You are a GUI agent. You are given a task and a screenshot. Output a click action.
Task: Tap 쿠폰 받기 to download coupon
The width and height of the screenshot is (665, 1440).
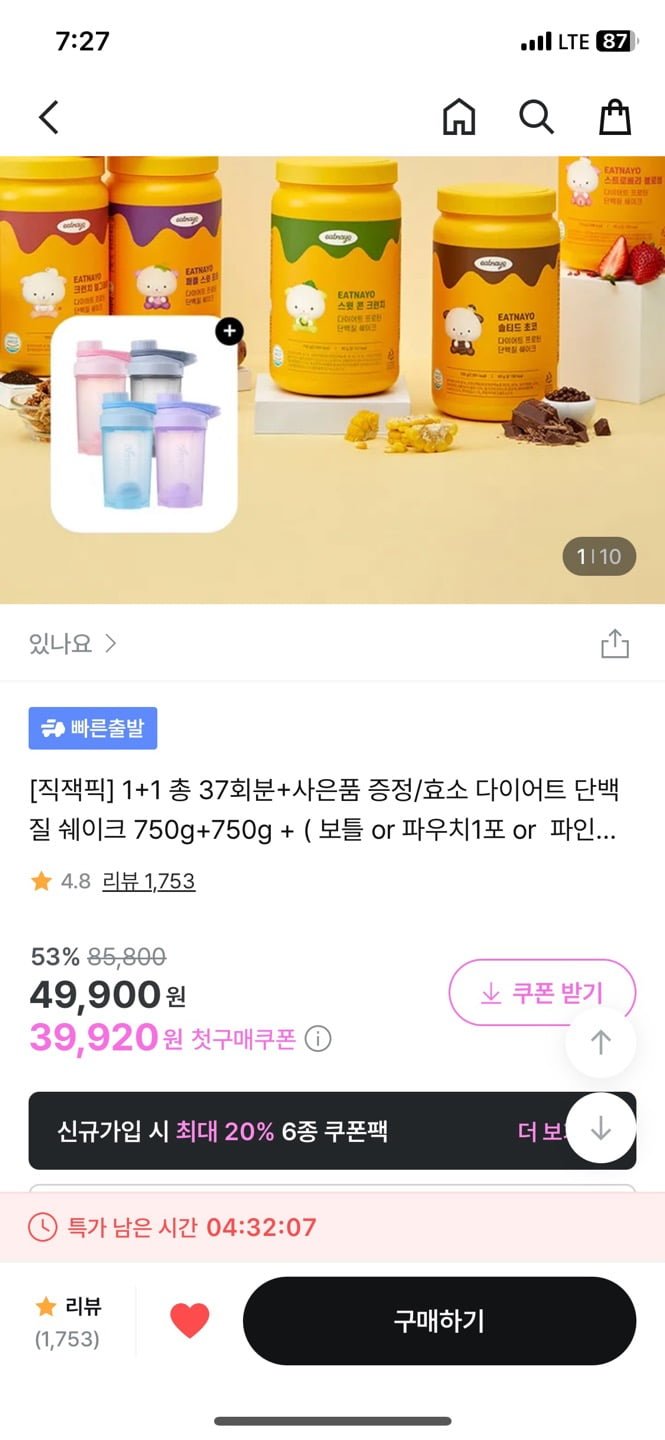click(542, 993)
